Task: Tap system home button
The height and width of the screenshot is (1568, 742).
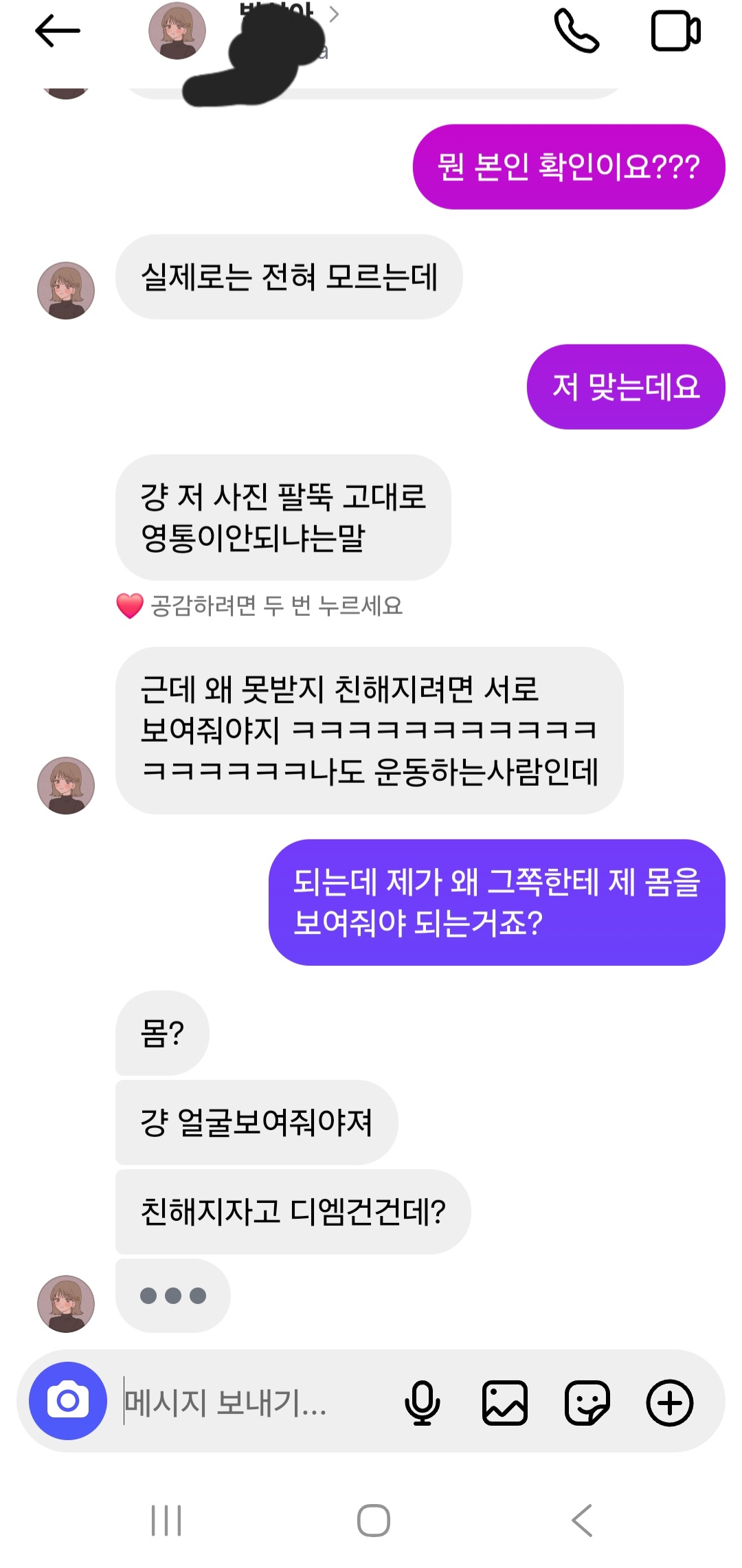Action: [x=373, y=1520]
